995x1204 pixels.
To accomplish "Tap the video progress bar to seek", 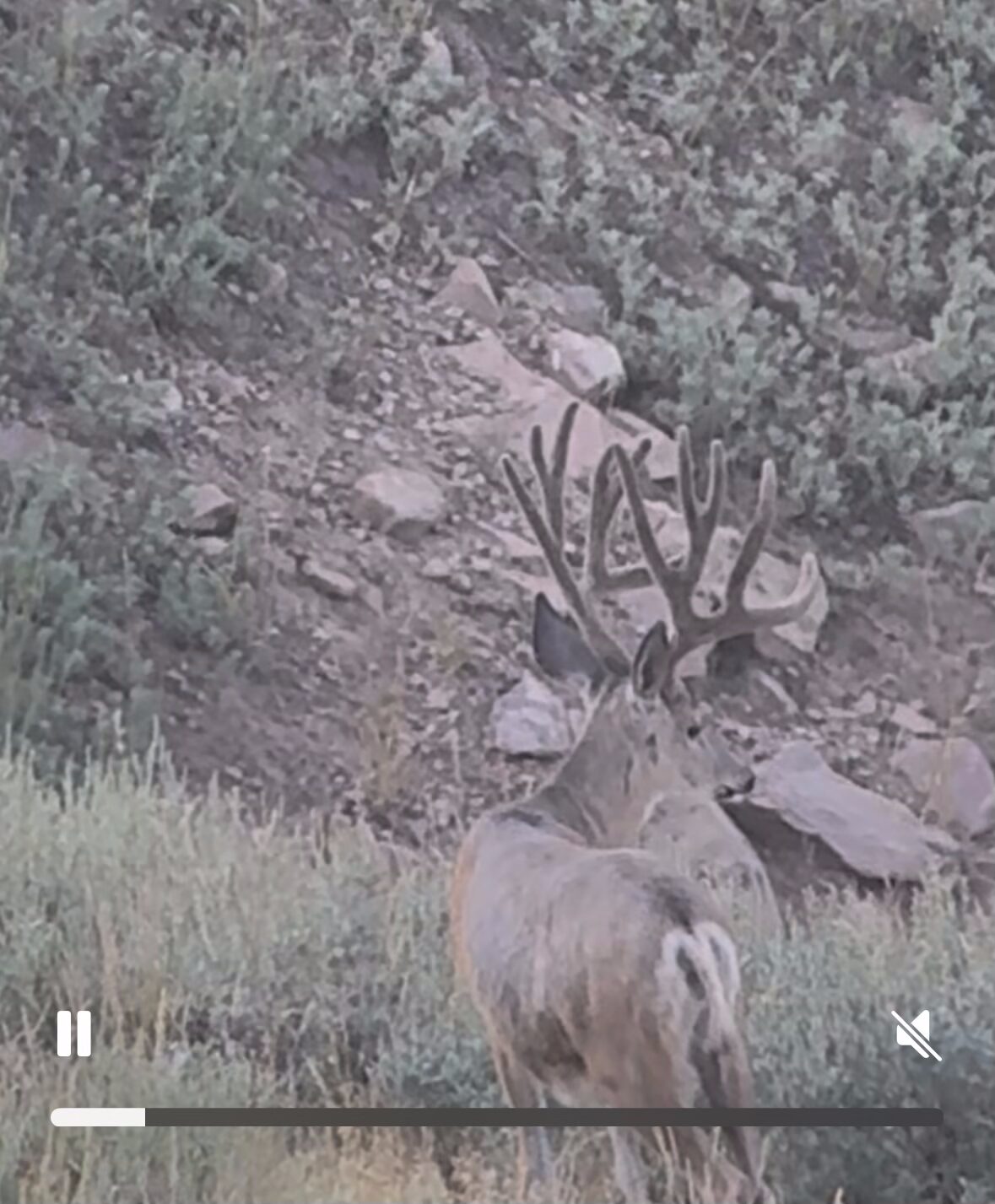I will (496, 1117).
